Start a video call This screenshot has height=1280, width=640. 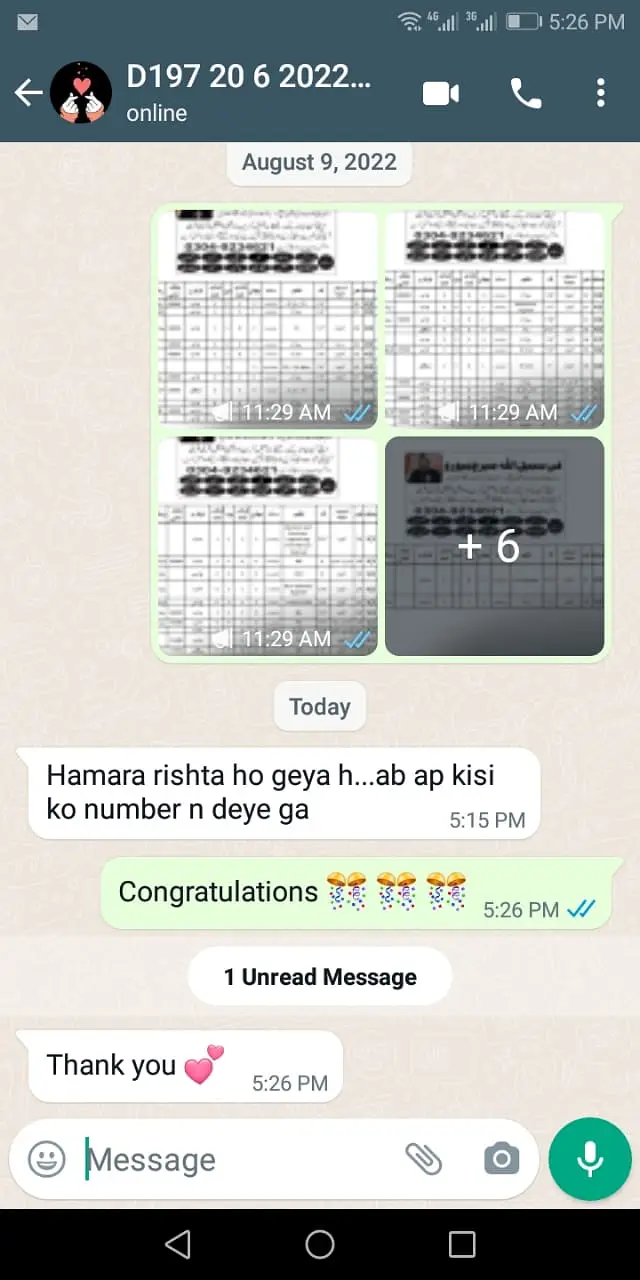coord(440,93)
